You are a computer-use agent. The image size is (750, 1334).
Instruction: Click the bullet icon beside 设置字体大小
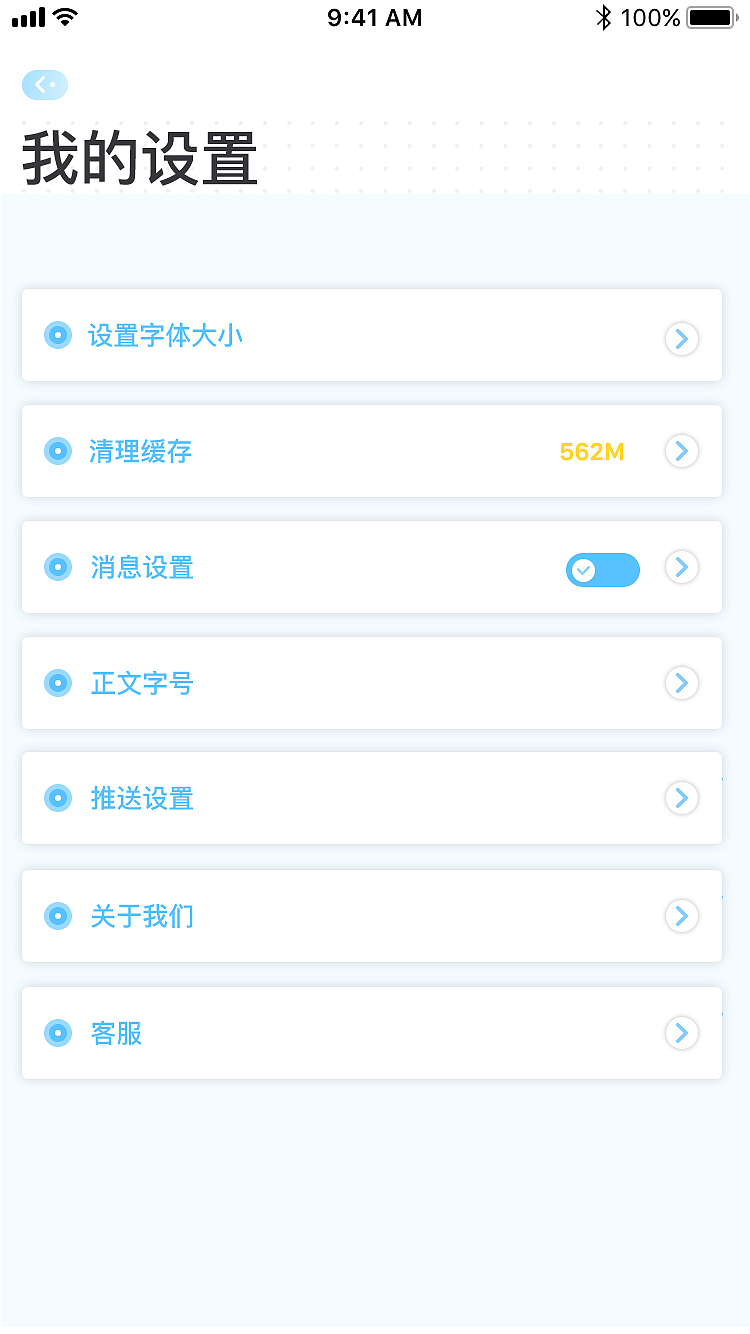58,335
